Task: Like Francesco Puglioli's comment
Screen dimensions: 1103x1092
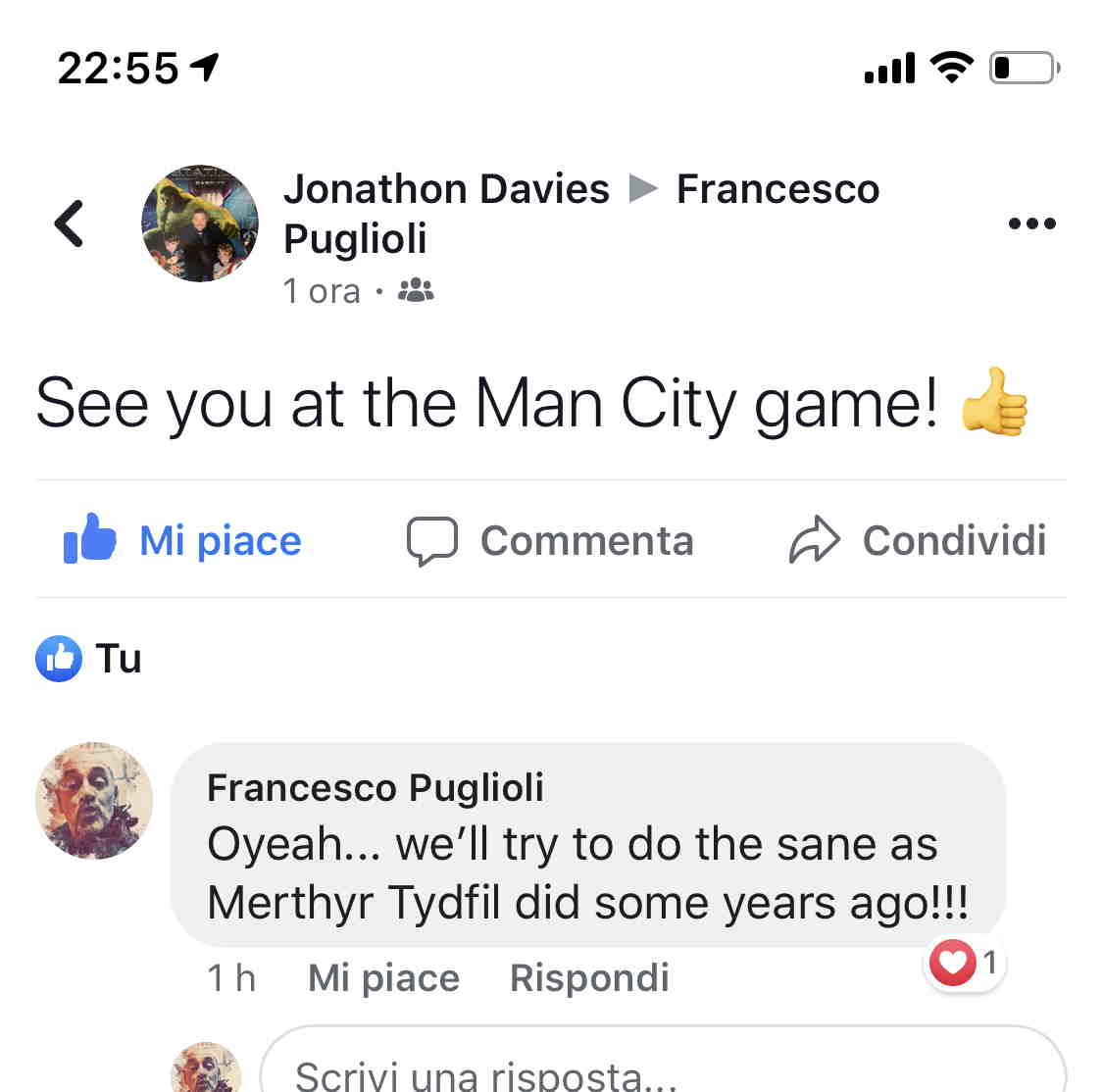Action: pyautogui.click(x=383, y=977)
